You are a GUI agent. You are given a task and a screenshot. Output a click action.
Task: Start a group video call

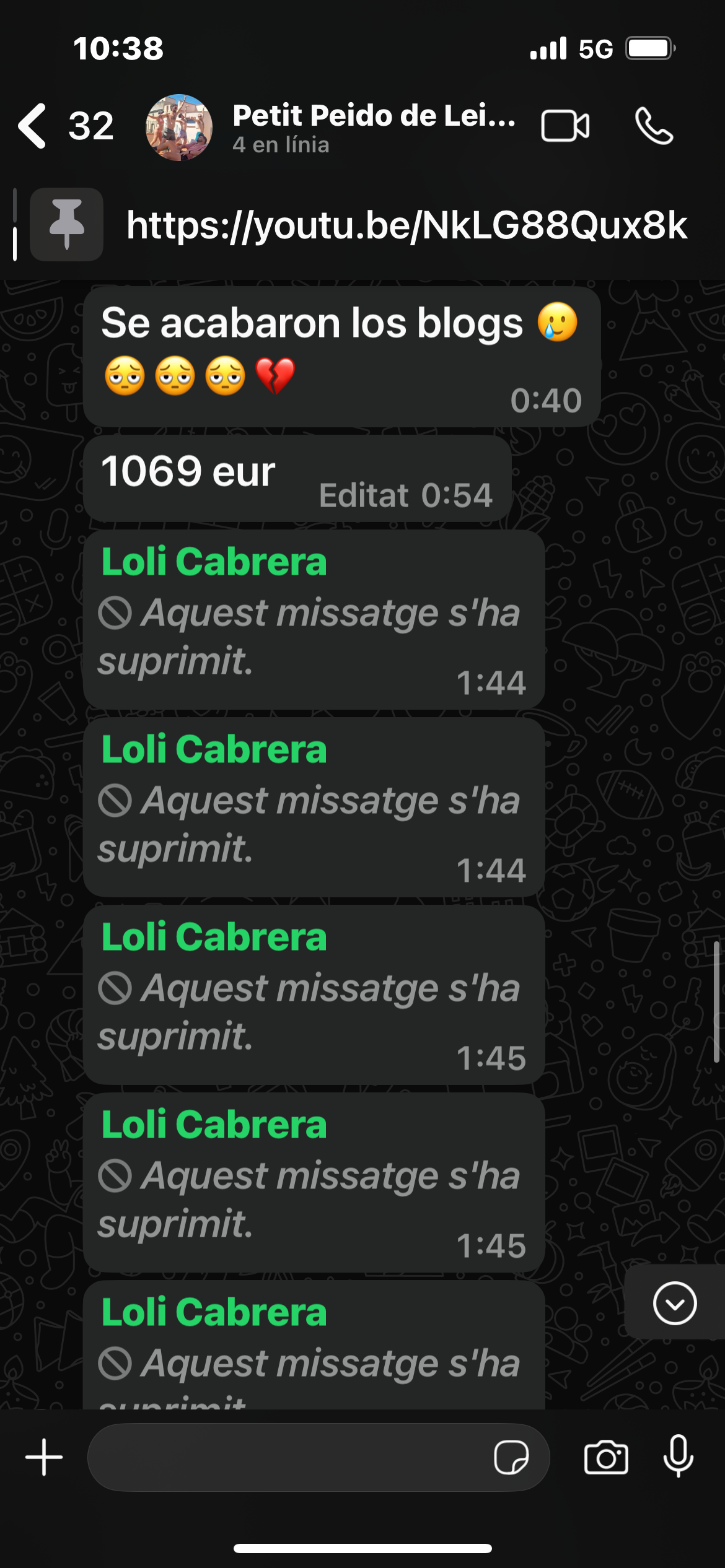pyautogui.click(x=565, y=126)
